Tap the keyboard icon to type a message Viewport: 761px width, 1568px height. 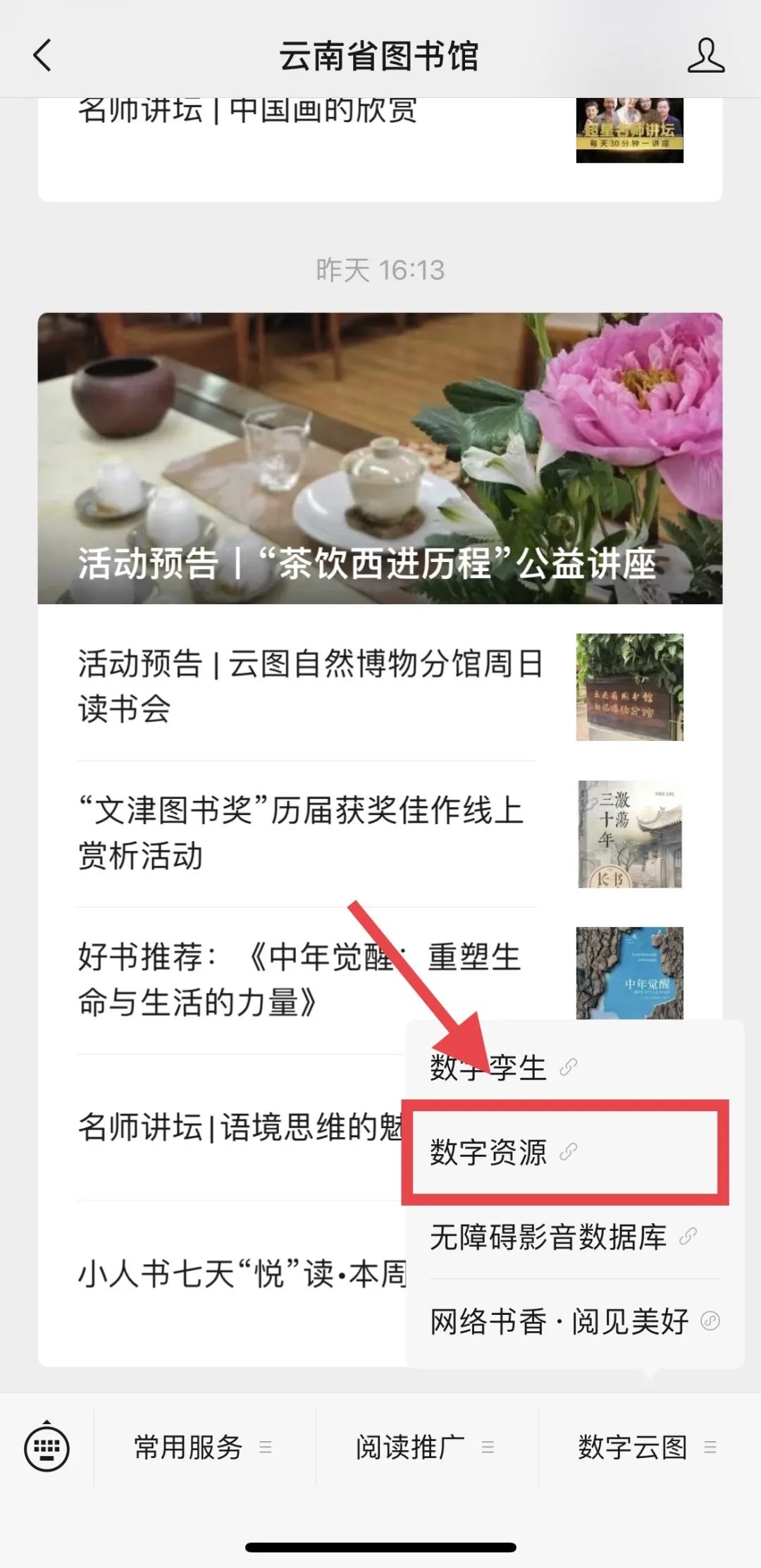[x=46, y=1447]
